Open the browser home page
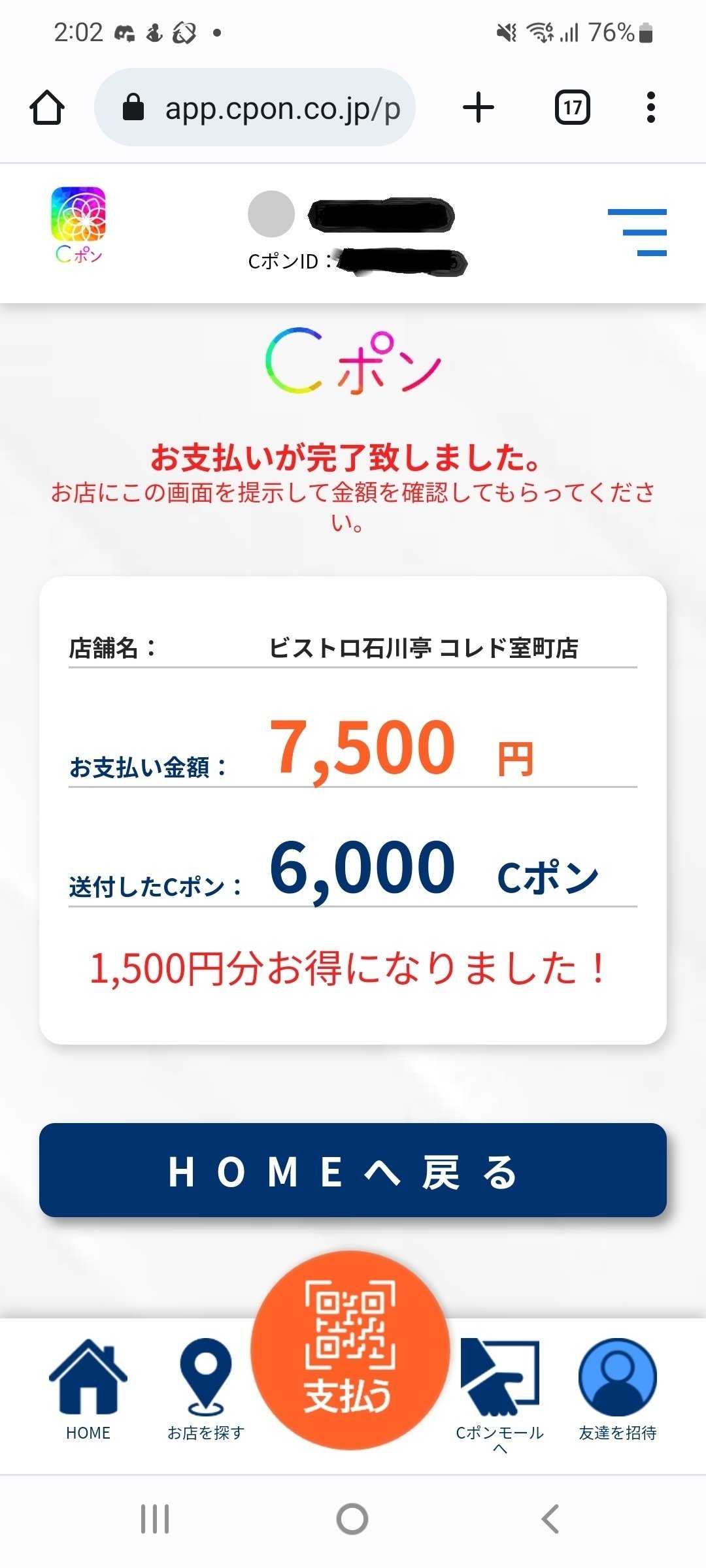The width and height of the screenshot is (706, 1568). click(x=47, y=107)
